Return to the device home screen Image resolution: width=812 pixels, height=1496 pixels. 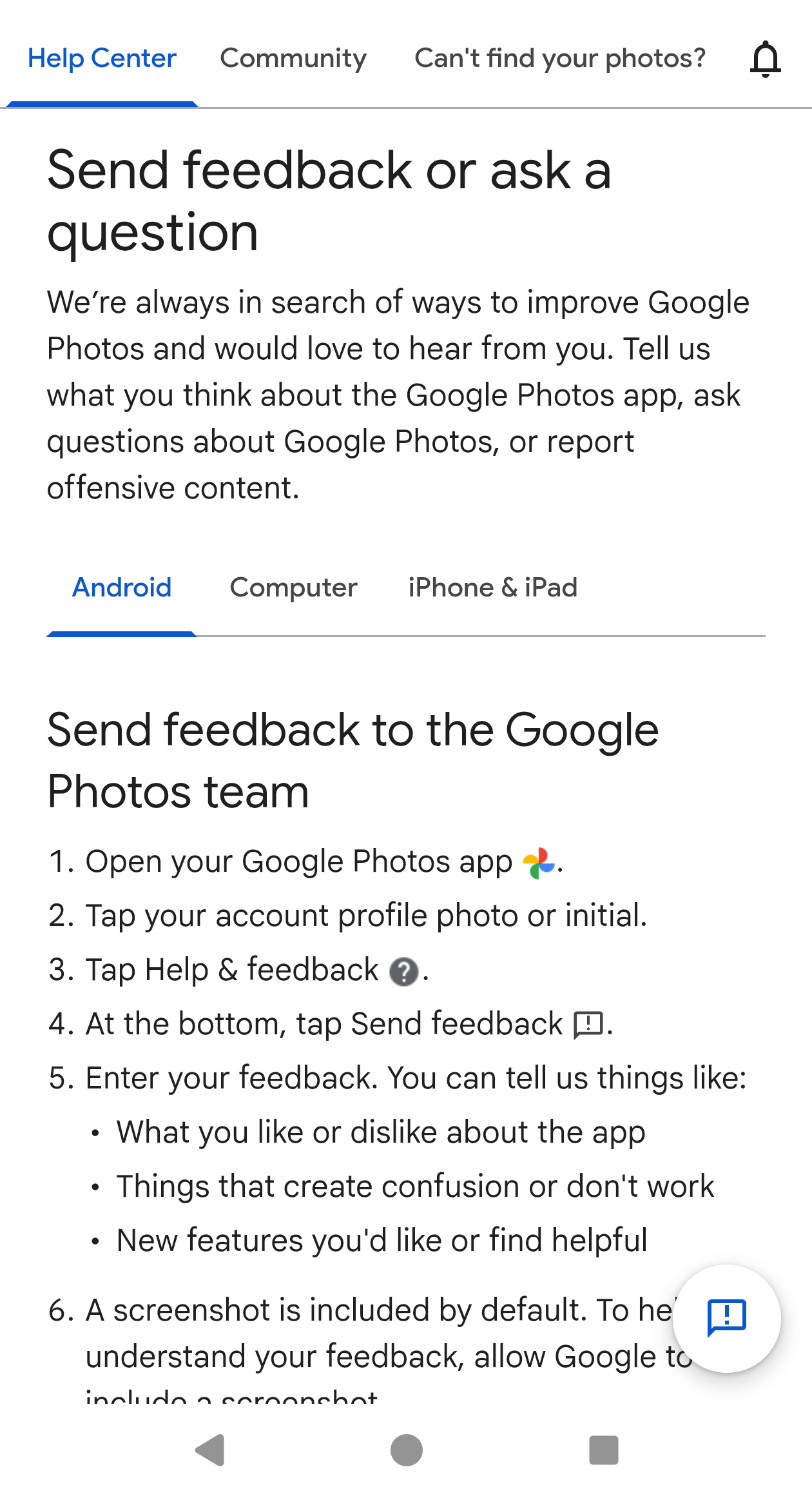[407, 1450]
